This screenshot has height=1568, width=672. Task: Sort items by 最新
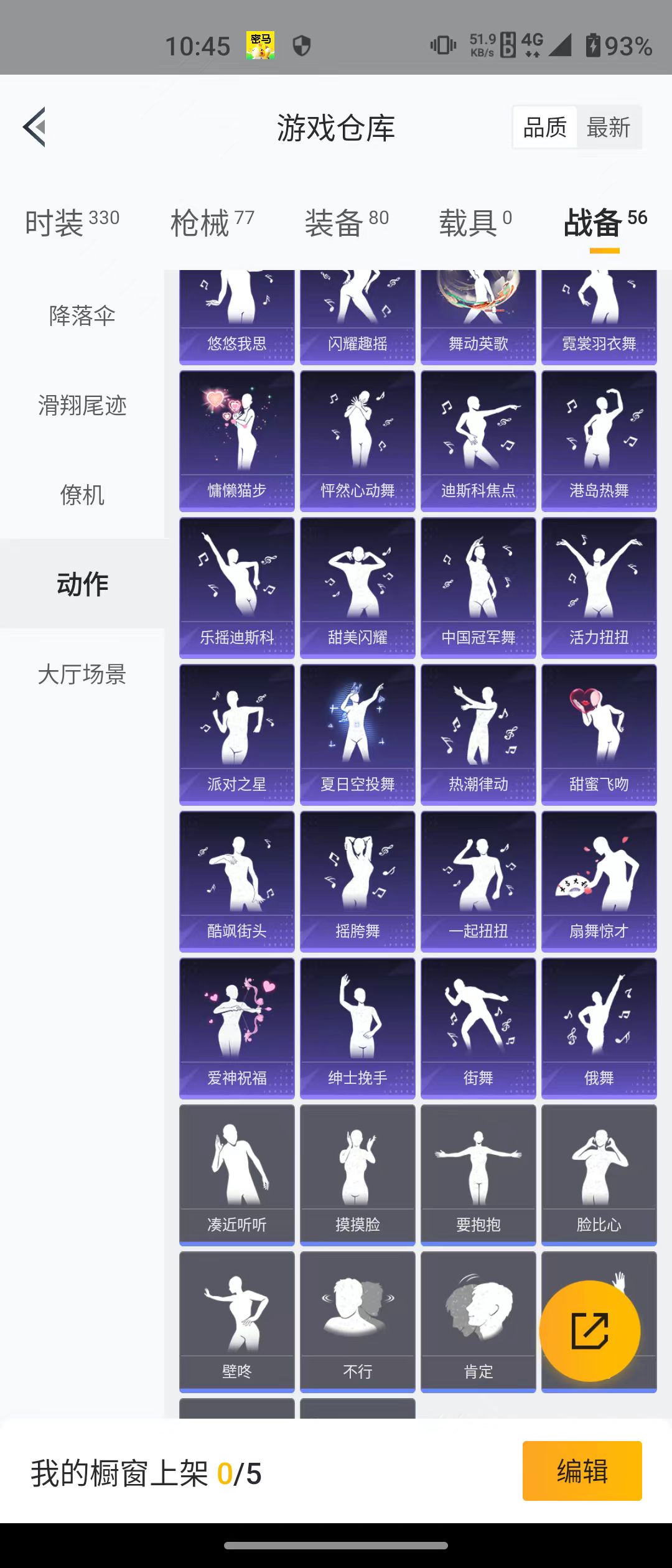609,128
